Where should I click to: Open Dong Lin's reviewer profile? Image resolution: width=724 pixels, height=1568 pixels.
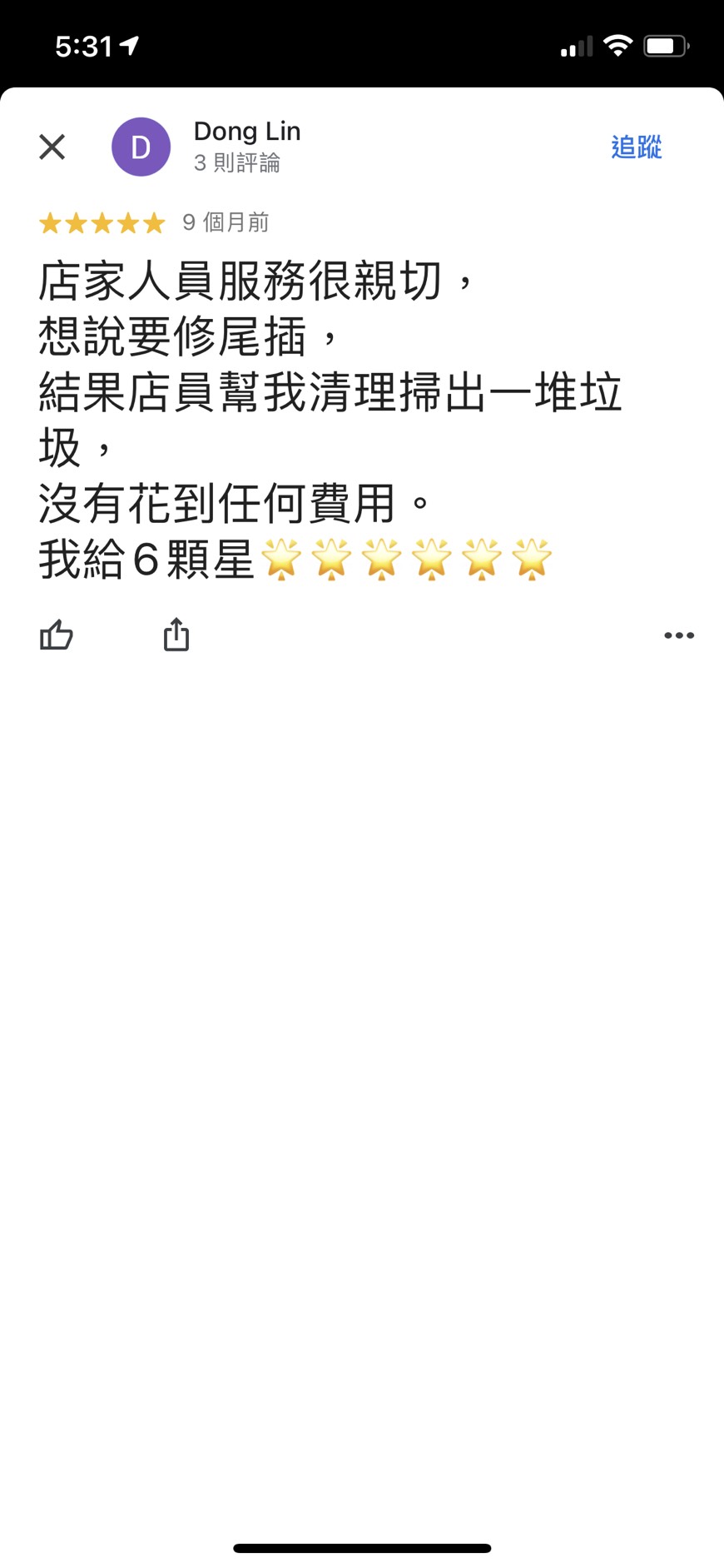click(x=247, y=132)
